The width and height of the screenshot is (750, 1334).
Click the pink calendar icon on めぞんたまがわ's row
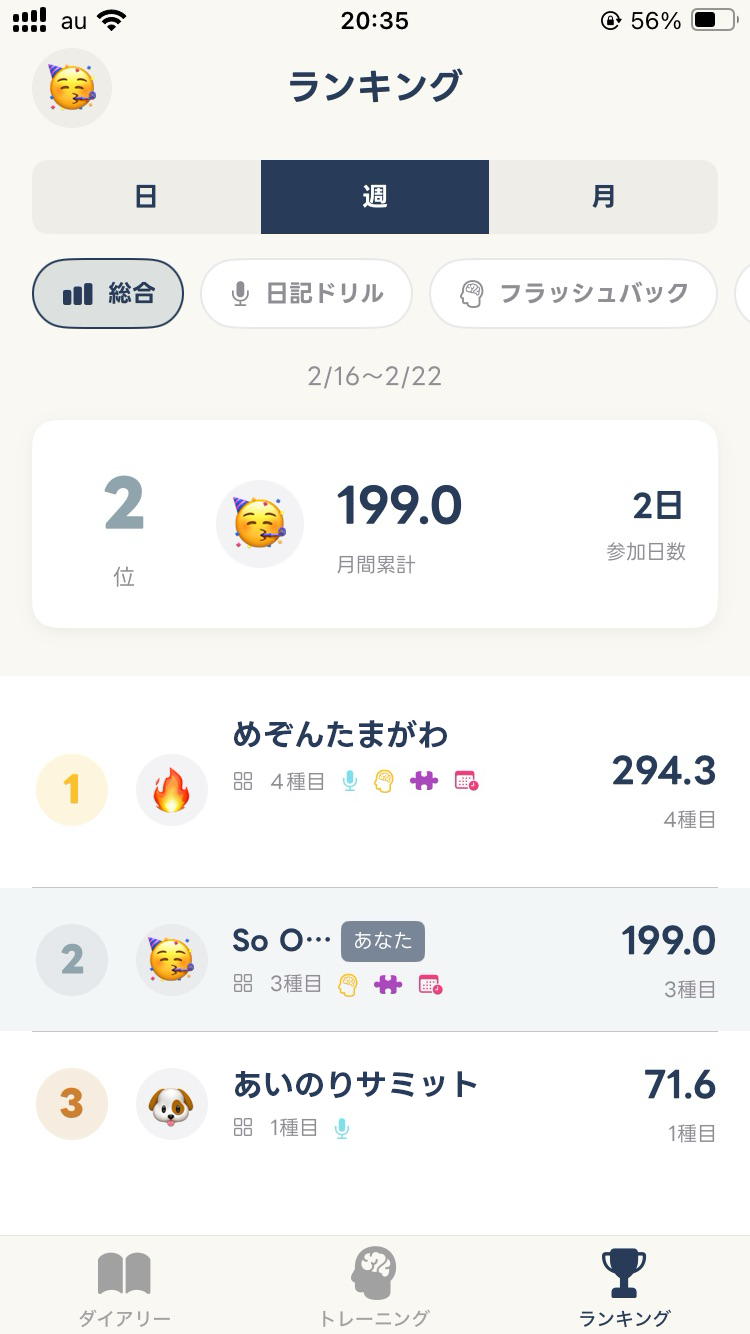point(464,781)
